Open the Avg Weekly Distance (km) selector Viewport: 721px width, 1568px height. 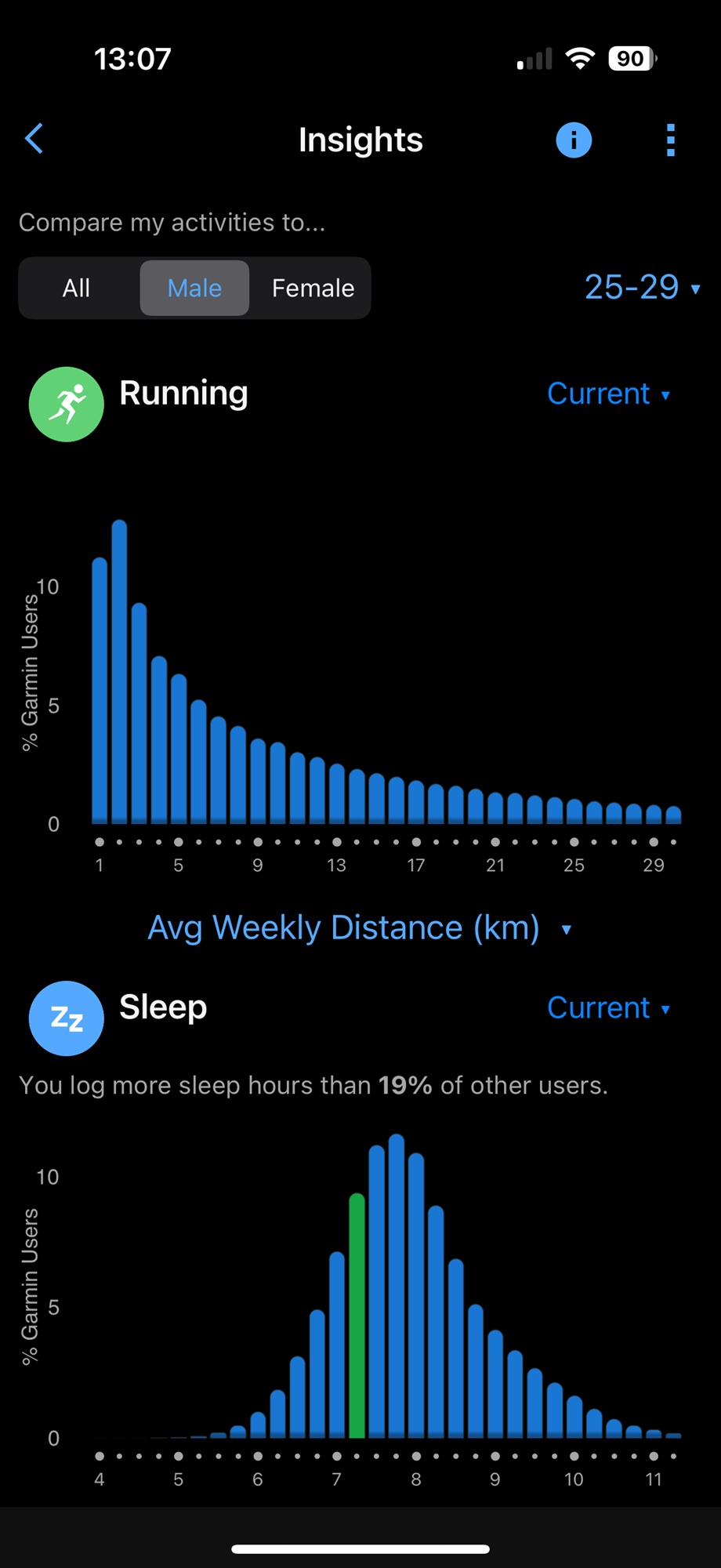click(x=360, y=928)
